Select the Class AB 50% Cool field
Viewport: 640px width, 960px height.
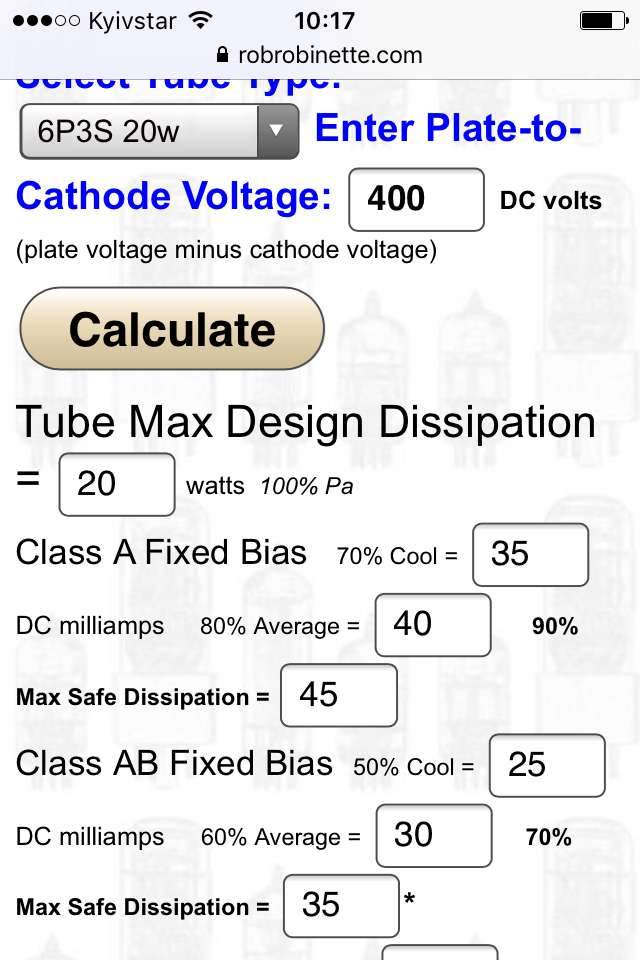[x=547, y=765]
